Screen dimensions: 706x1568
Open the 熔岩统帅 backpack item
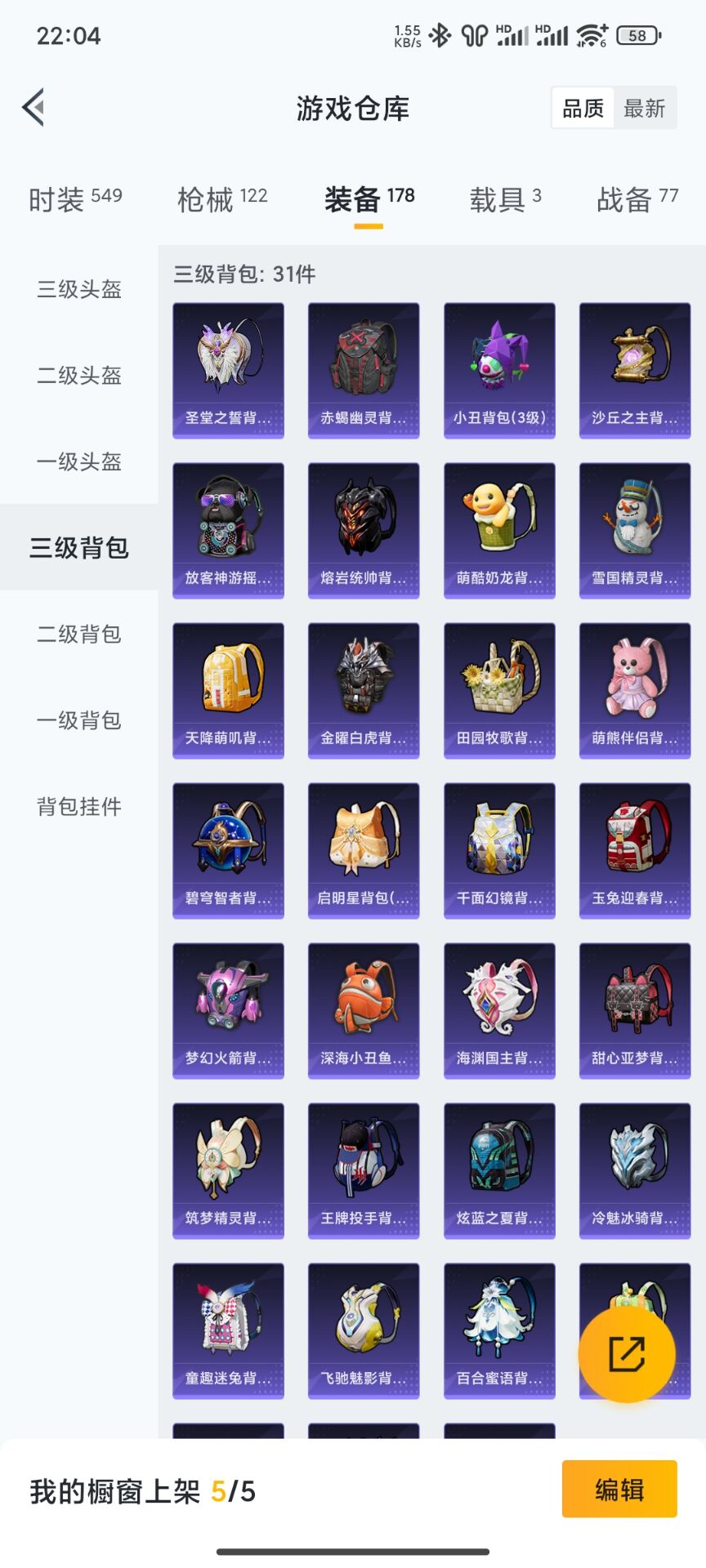click(x=364, y=531)
